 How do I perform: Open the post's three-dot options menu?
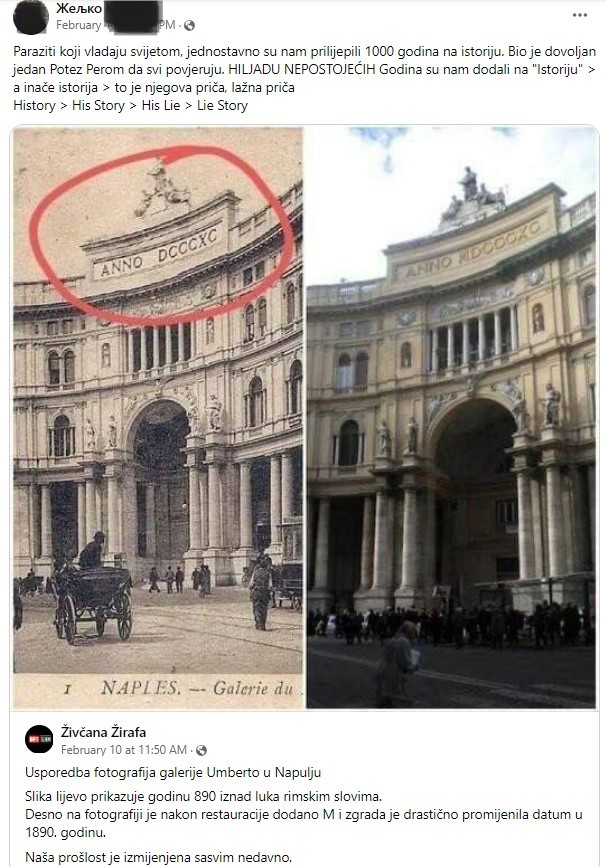click(580, 15)
